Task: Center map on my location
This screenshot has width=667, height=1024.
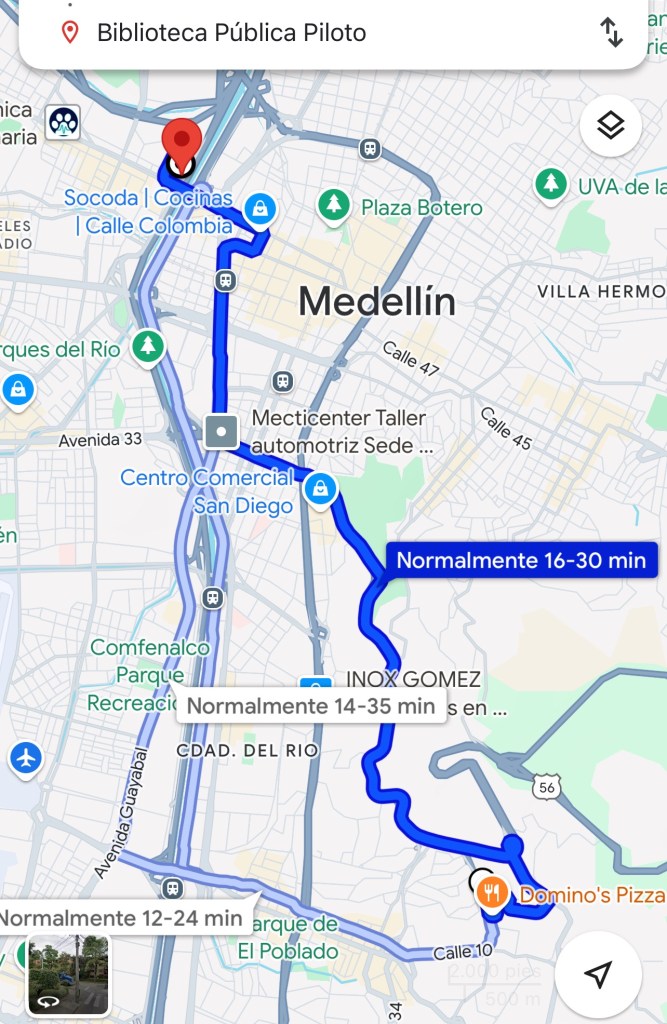Action: tap(598, 974)
